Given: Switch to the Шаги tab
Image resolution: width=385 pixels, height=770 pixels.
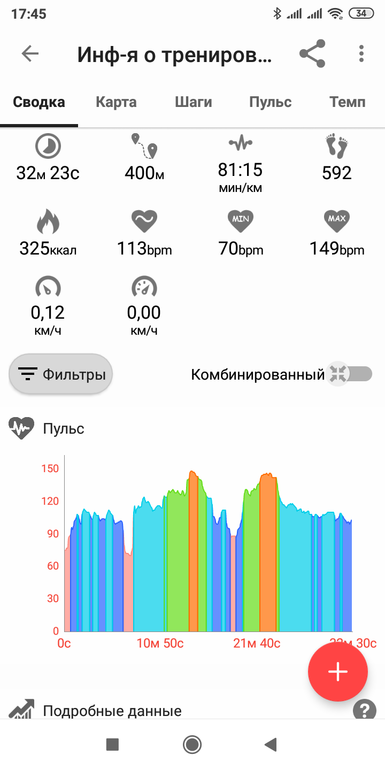Looking at the screenshot, I should pos(193,102).
